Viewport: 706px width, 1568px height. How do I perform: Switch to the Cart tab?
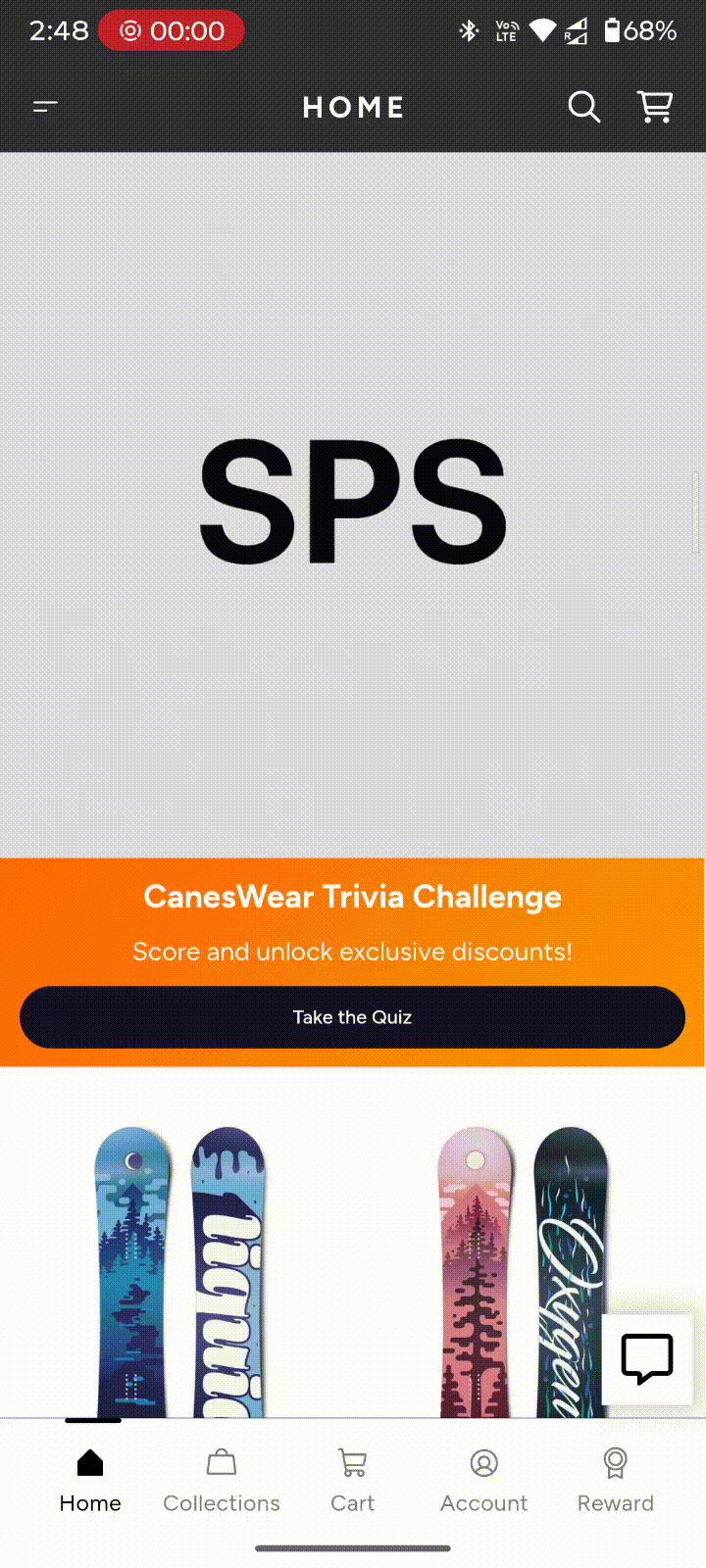(352, 1481)
